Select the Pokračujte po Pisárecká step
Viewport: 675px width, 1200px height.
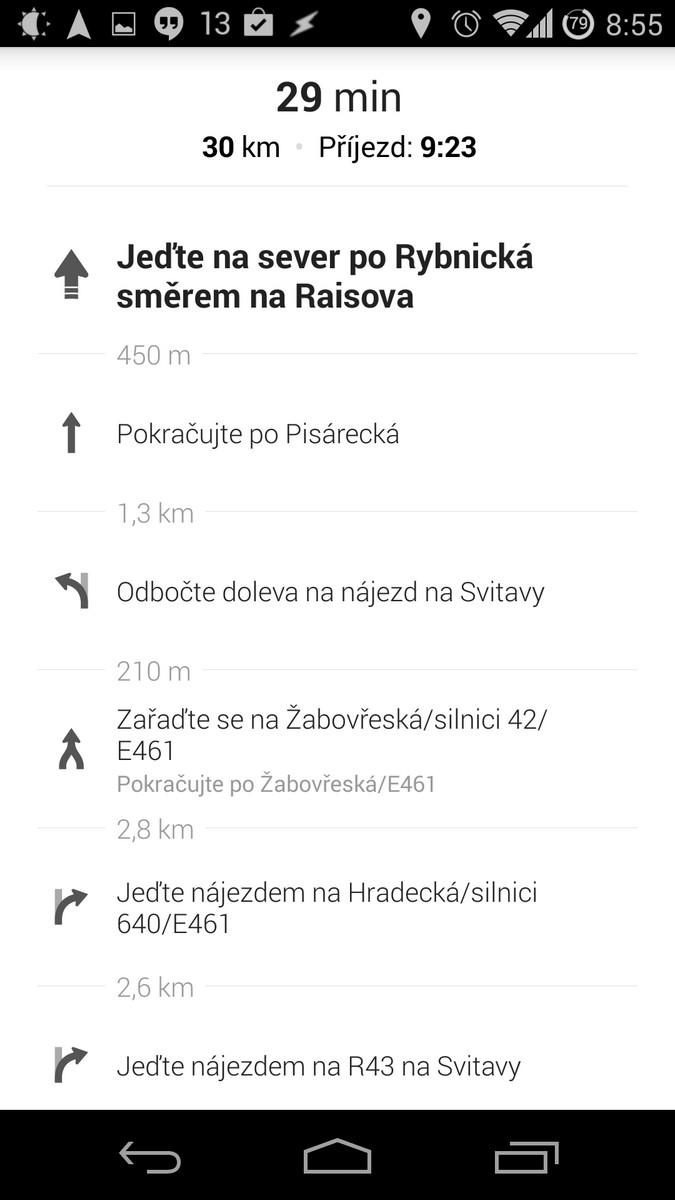pyautogui.click(x=337, y=434)
